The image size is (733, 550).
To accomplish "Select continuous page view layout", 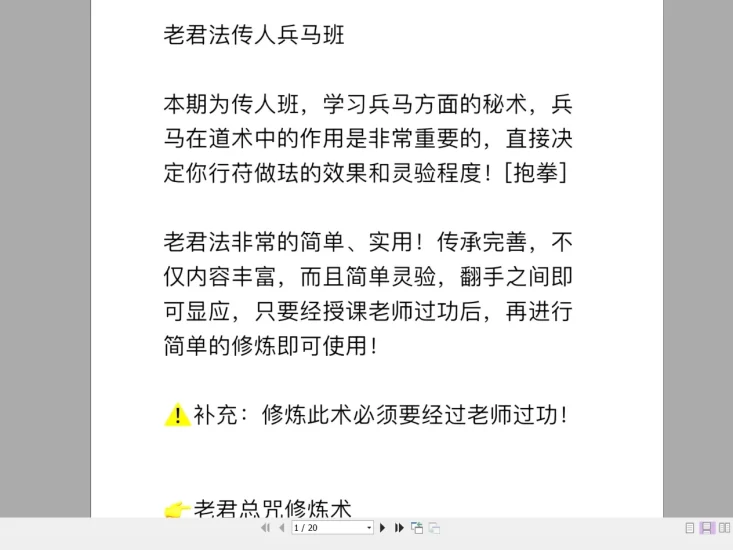I will click(707, 528).
